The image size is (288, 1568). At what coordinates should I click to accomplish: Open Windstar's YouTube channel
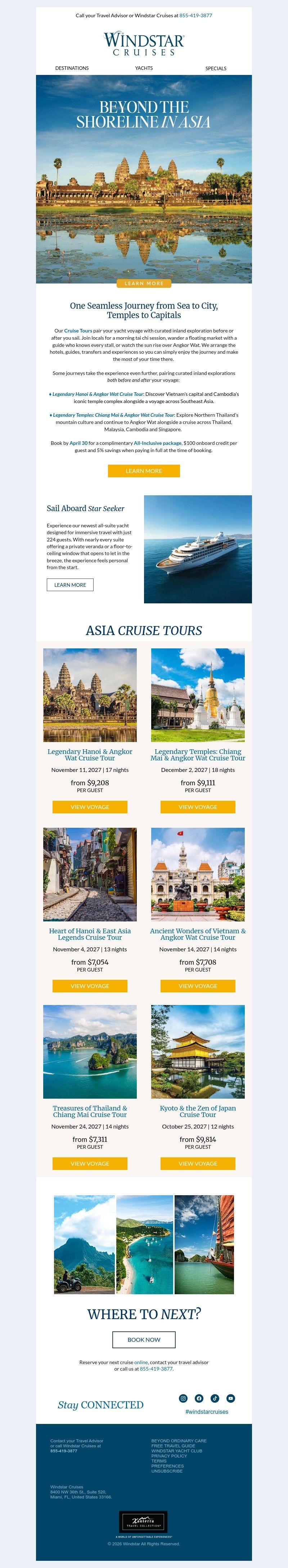tap(230, 1398)
